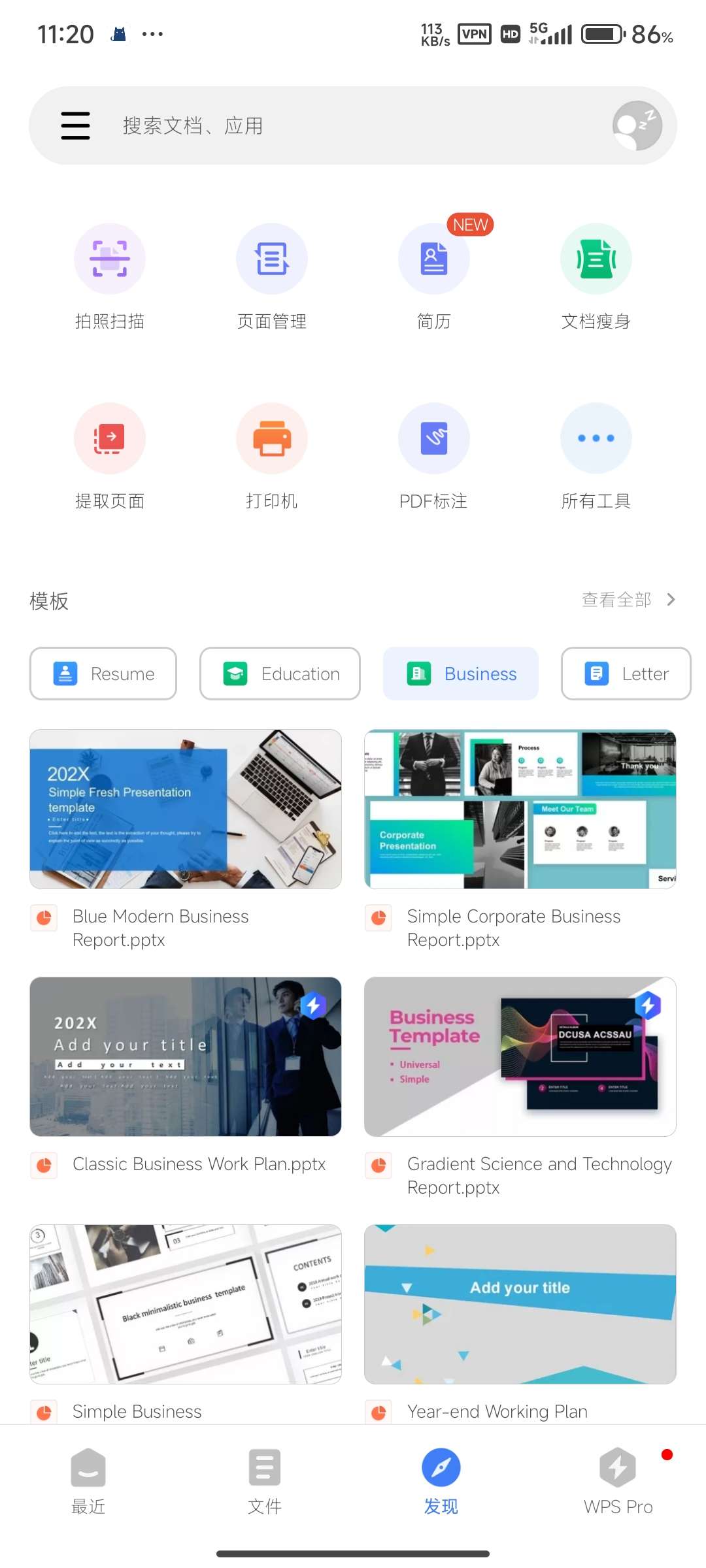This screenshot has width=706, height=1568.
Task: Go to the WPS Pro tab
Action: tap(618, 1481)
